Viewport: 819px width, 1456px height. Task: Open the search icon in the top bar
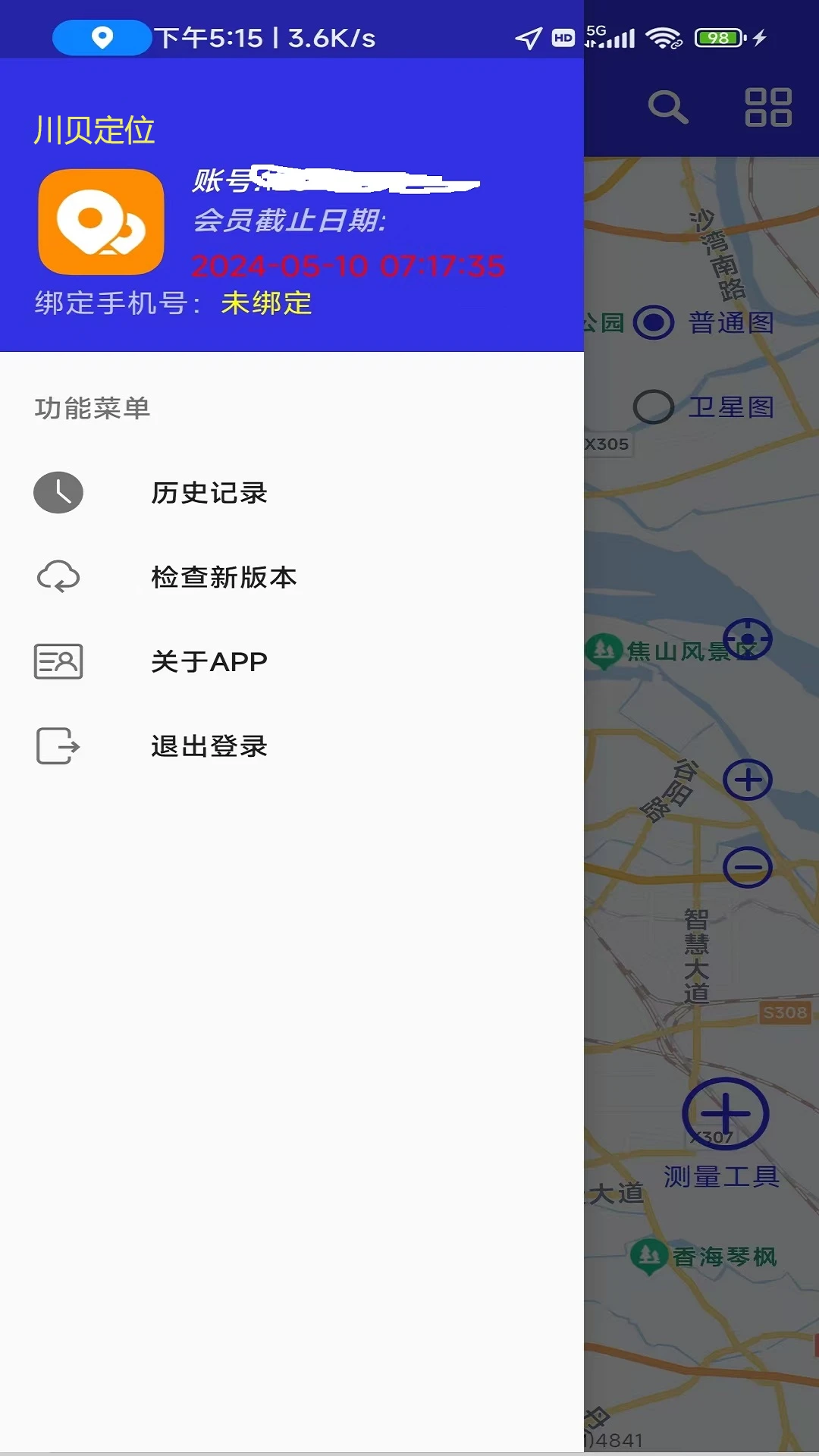[667, 108]
